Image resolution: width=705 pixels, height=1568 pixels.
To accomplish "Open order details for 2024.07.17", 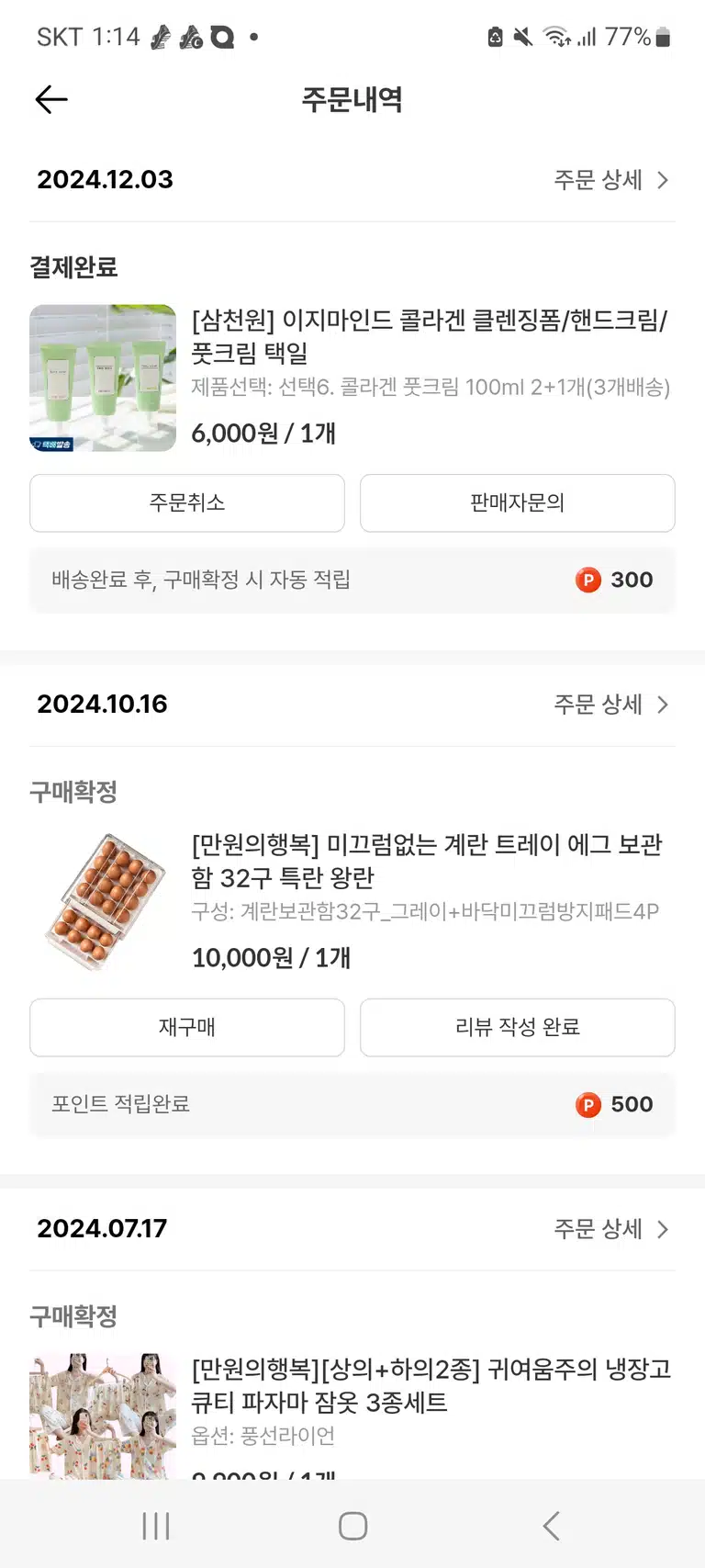I will (610, 1229).
